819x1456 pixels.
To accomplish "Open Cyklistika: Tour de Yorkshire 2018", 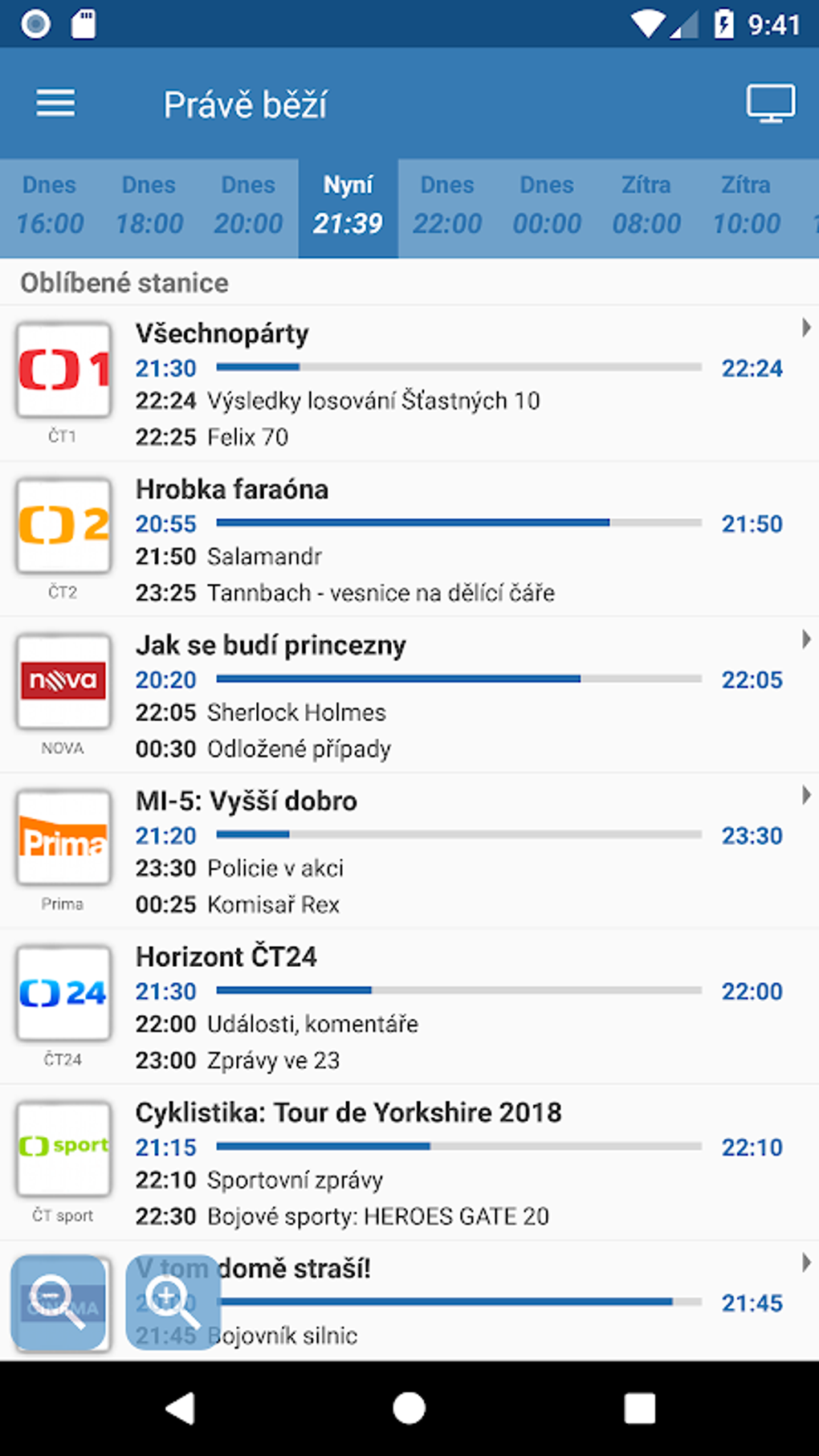I will coord(349,1113).
